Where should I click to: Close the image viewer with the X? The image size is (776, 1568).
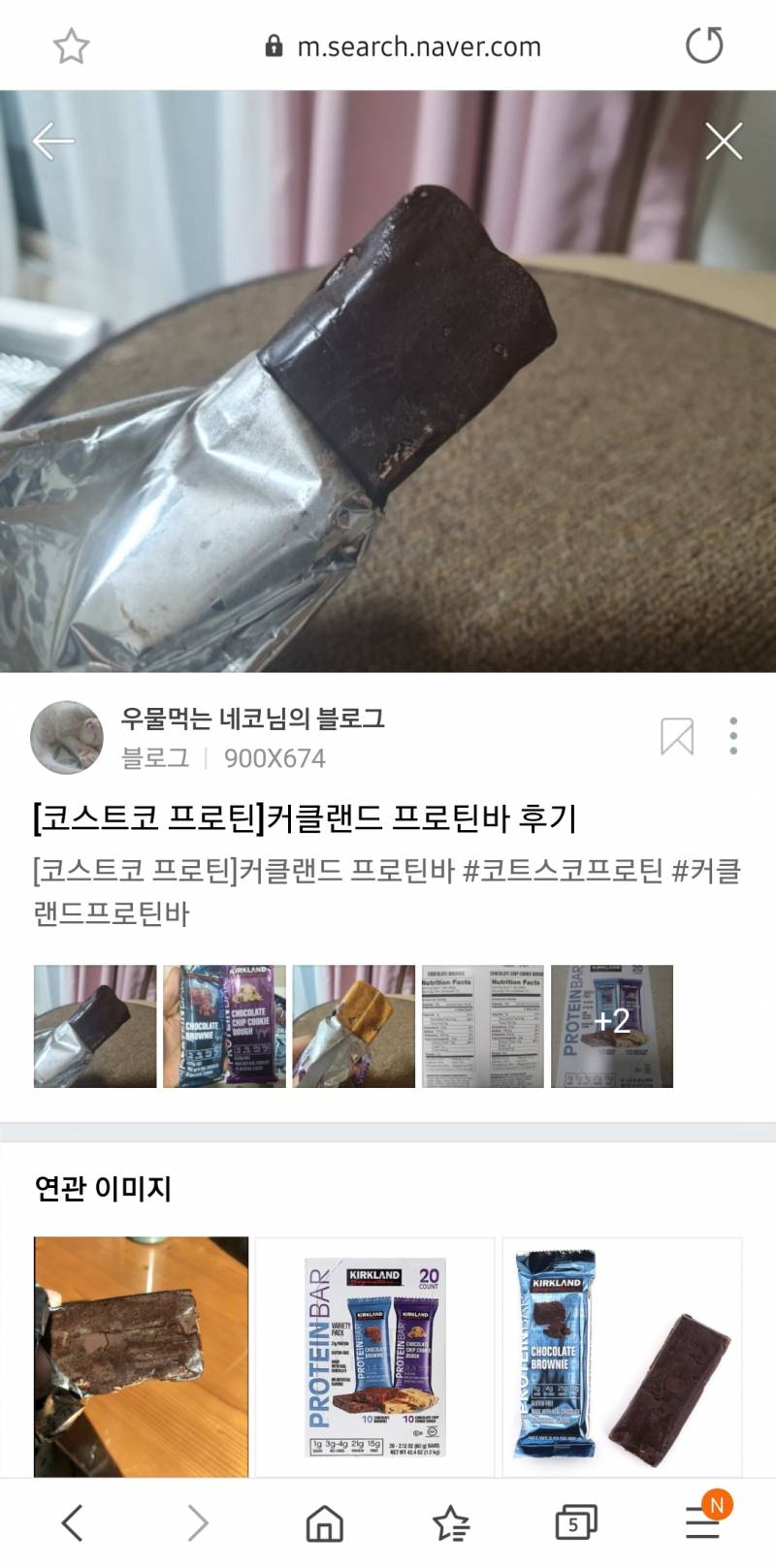(x=724, y=140)
